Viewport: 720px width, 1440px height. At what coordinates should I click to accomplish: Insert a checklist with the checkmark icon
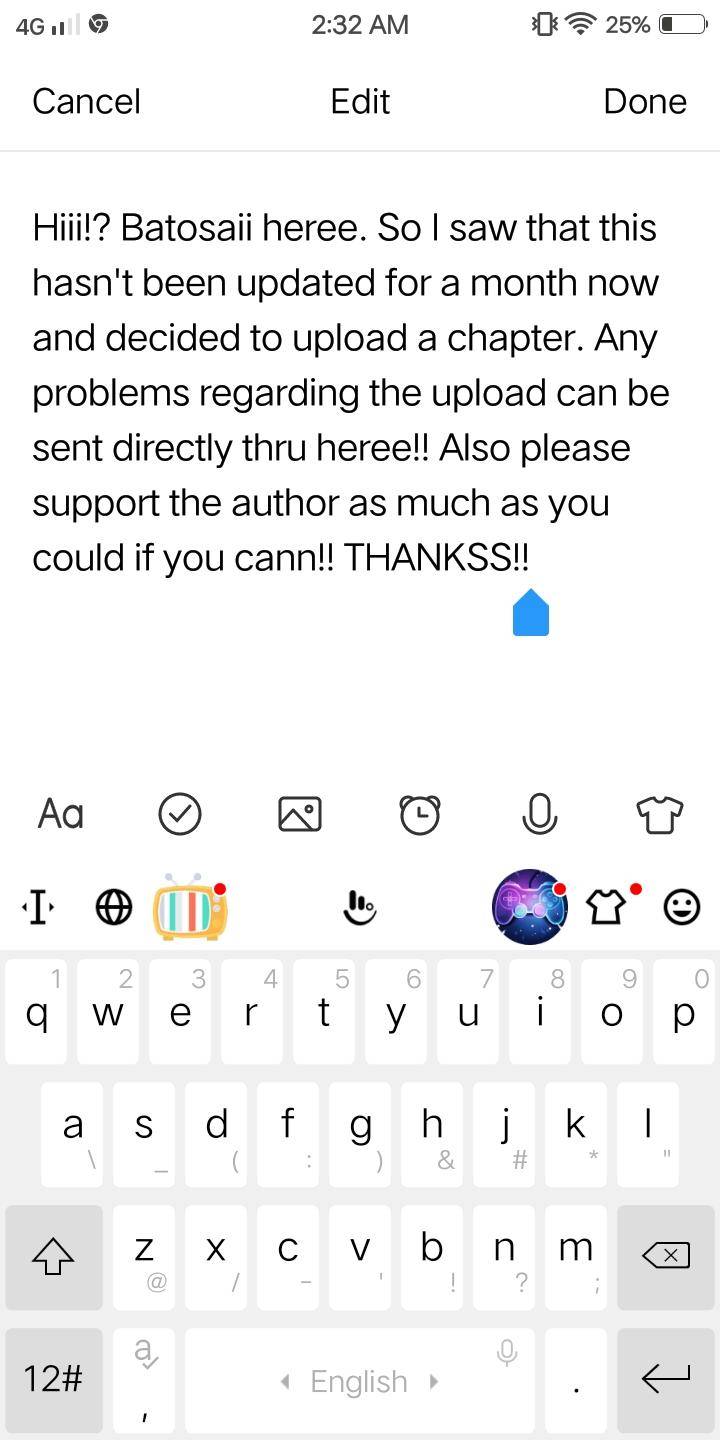point(180,814)
